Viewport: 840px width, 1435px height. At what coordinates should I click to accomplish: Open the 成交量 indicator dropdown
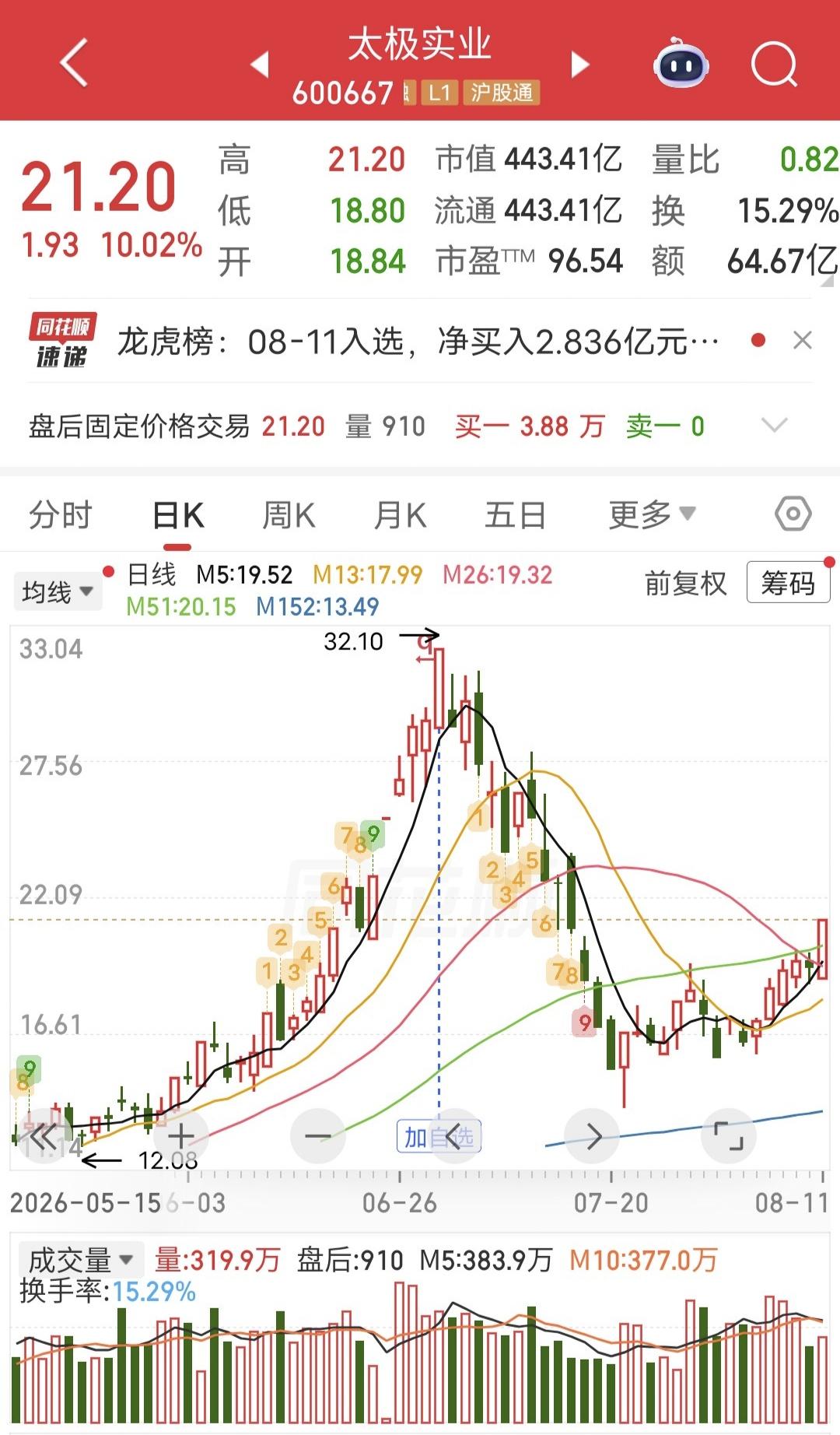click(80, 1258)
